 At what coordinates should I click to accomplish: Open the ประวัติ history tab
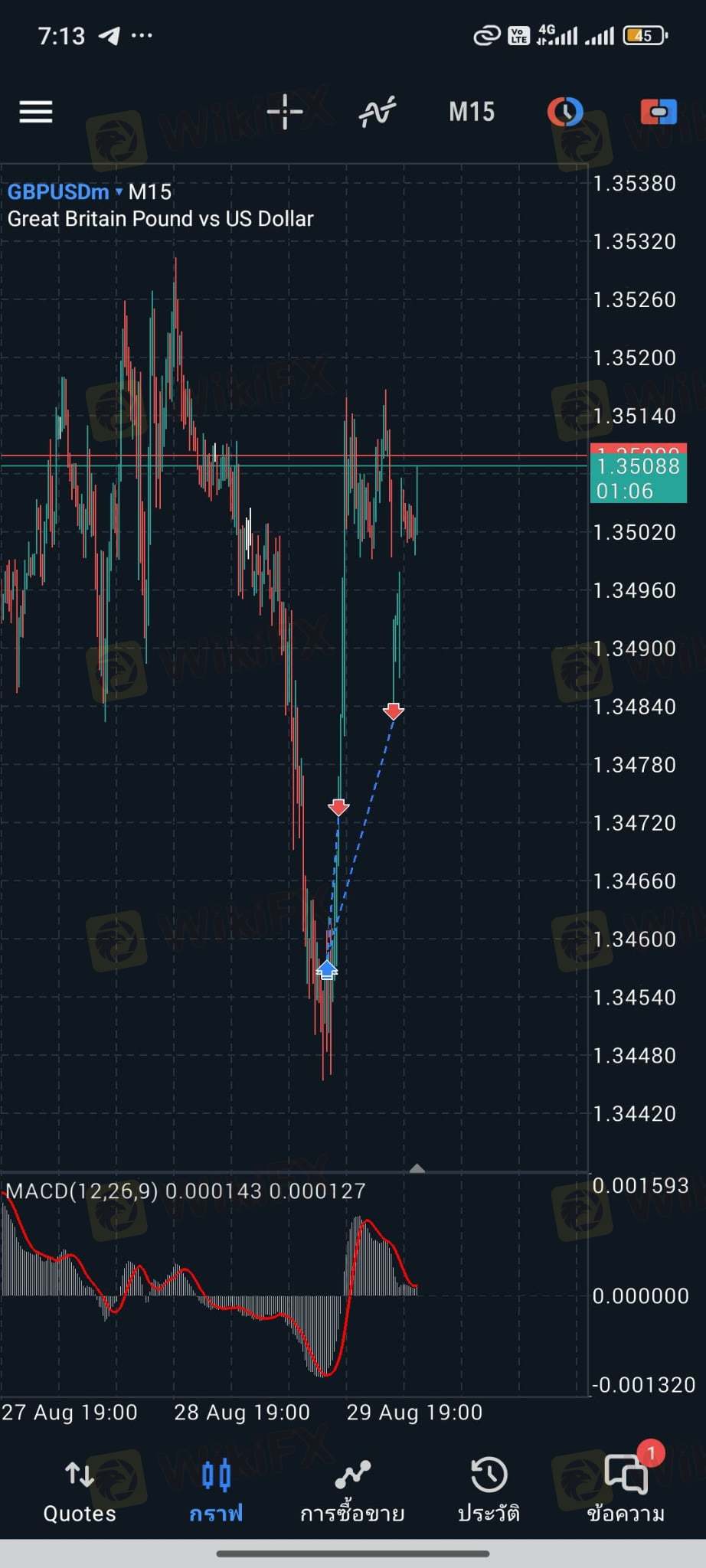(489, 1491)
